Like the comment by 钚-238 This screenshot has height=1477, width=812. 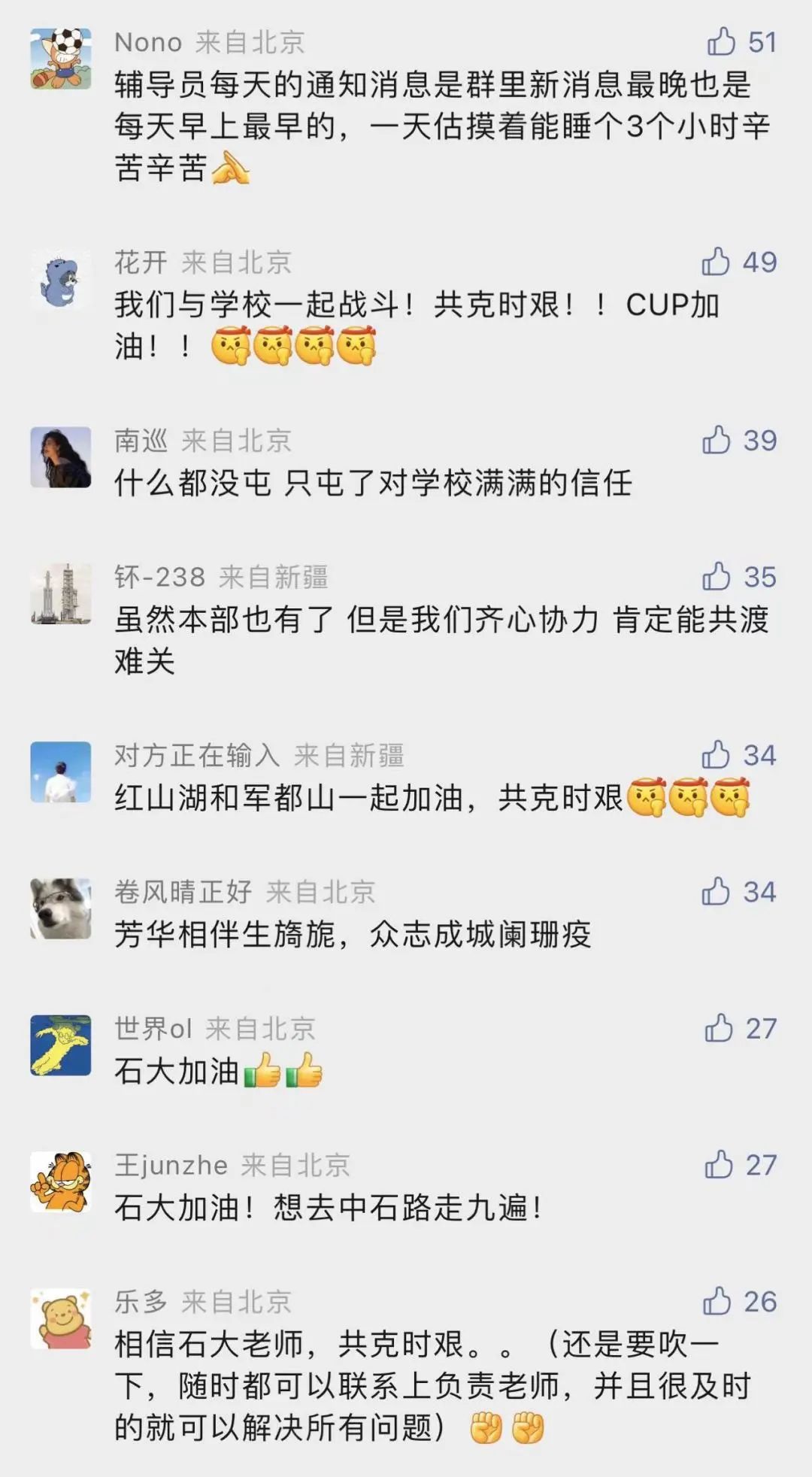pyautogui.click(x=716, y=578)
